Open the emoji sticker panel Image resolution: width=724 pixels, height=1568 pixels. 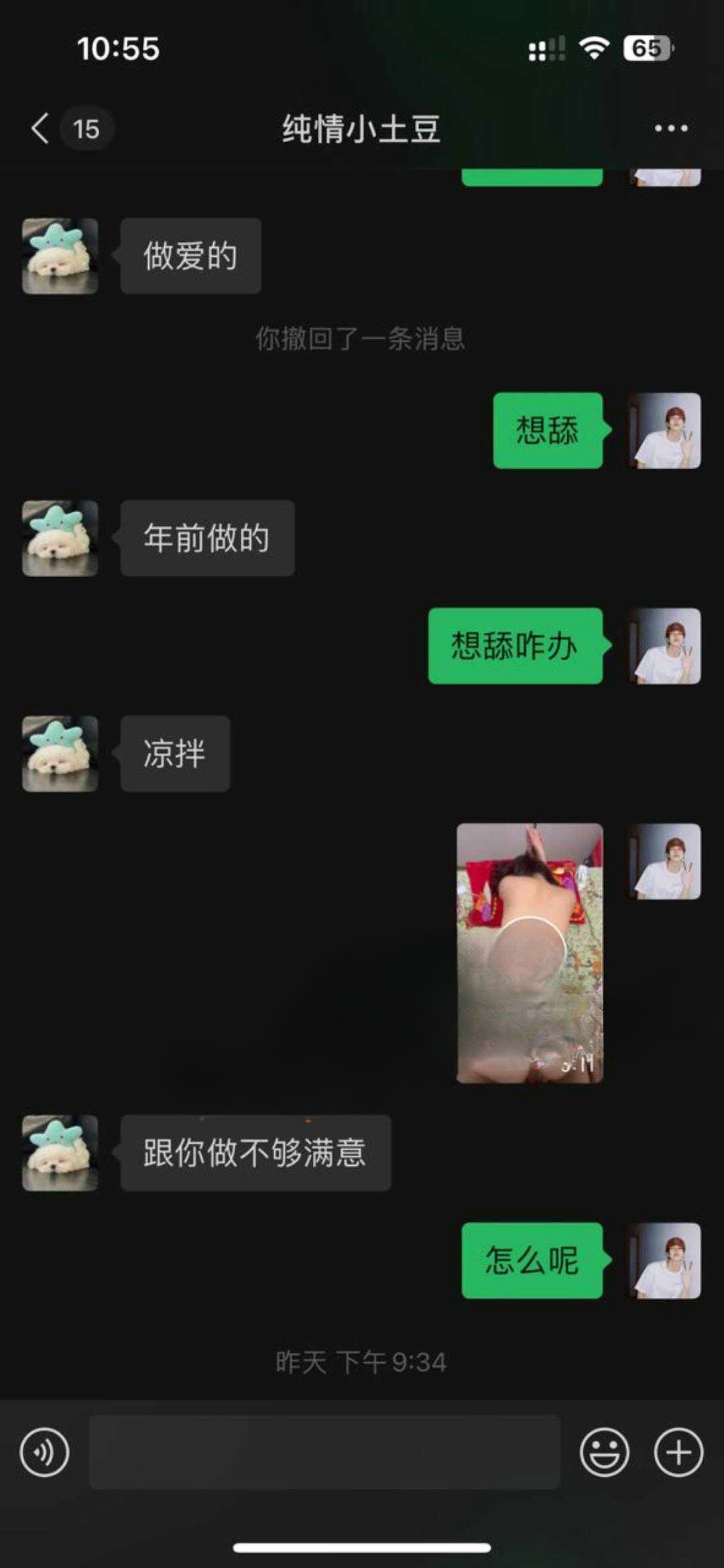coord(604,1453)
